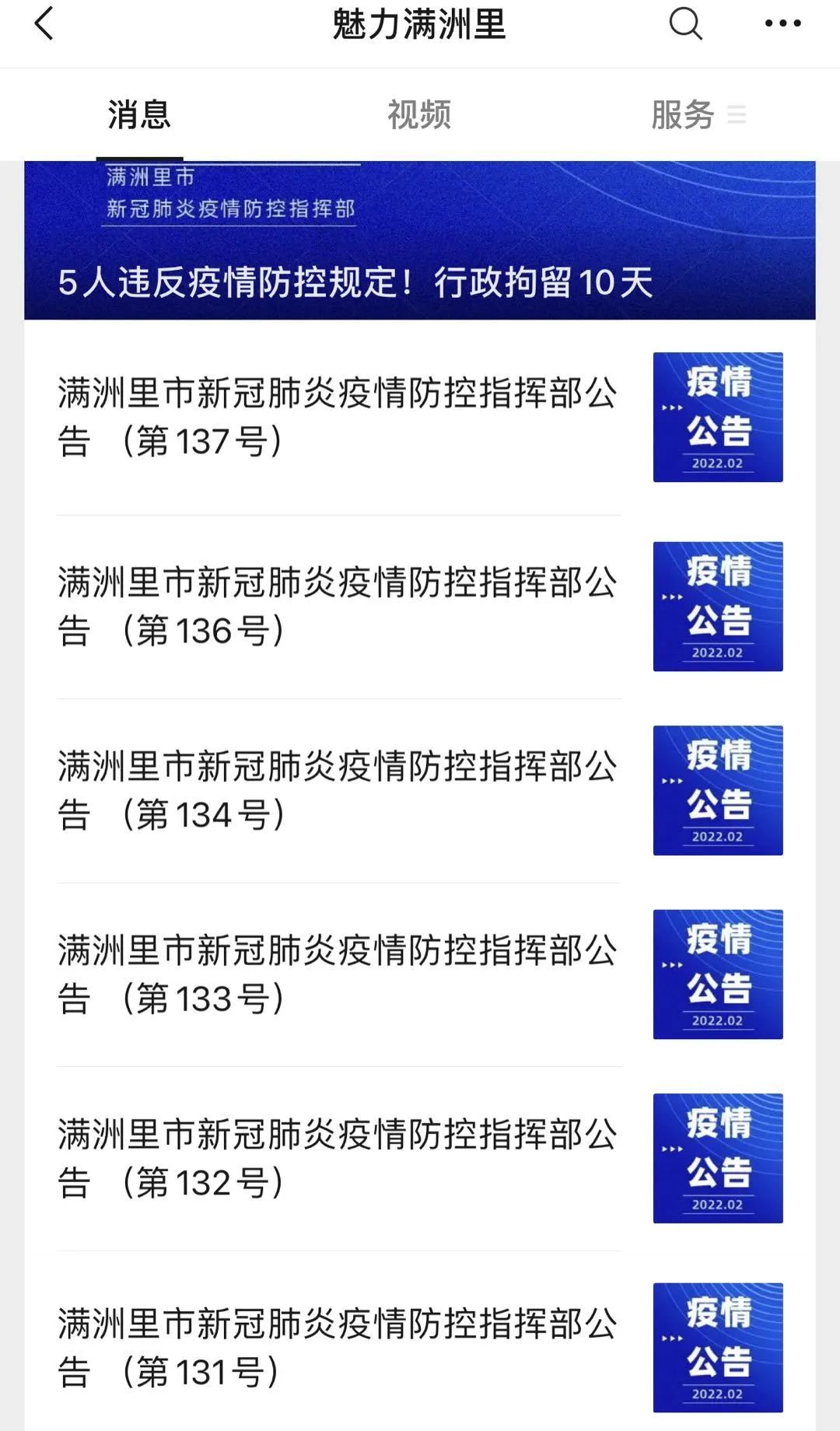
Task: View announcement 第134号
Action: [x=338, y=791]
